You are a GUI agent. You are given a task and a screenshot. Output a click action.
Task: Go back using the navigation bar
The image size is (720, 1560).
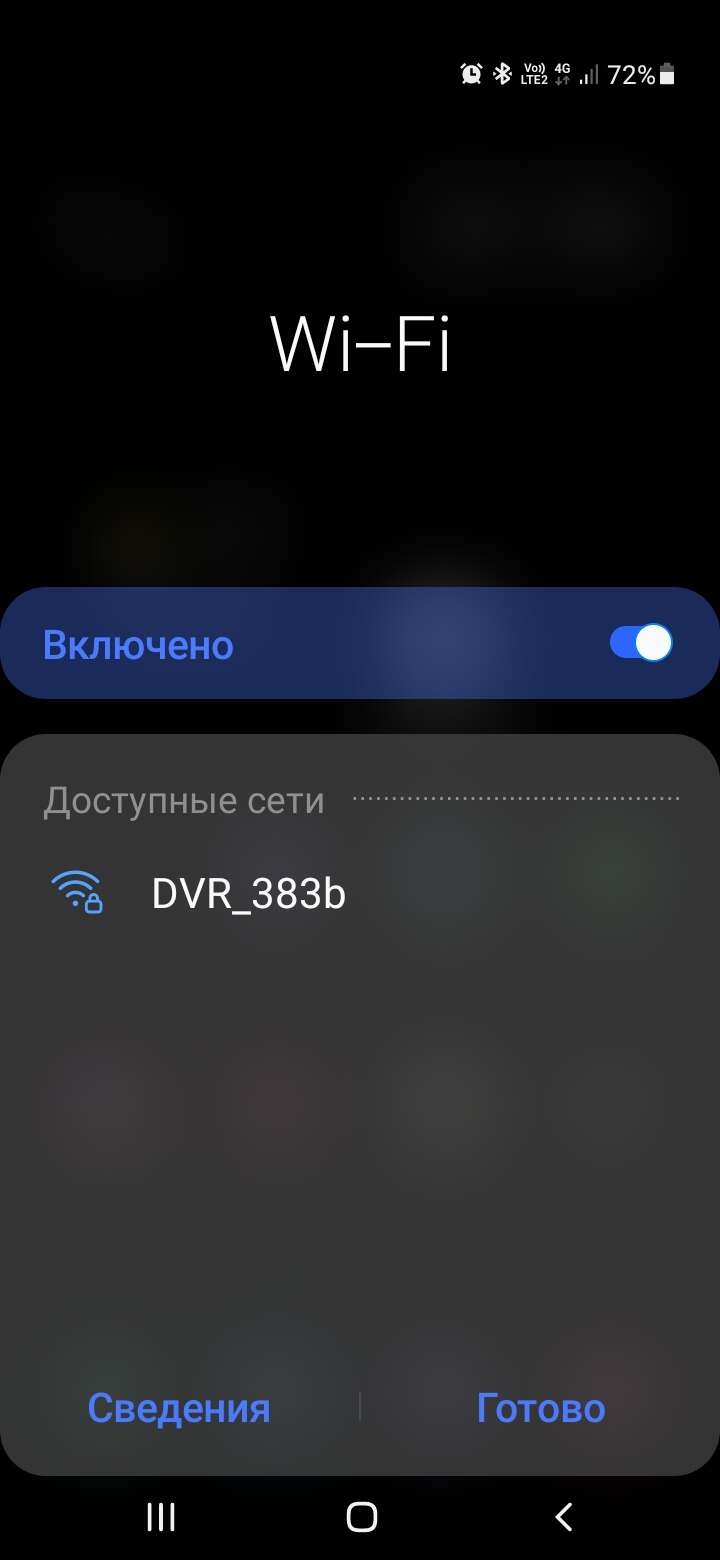564,1517
